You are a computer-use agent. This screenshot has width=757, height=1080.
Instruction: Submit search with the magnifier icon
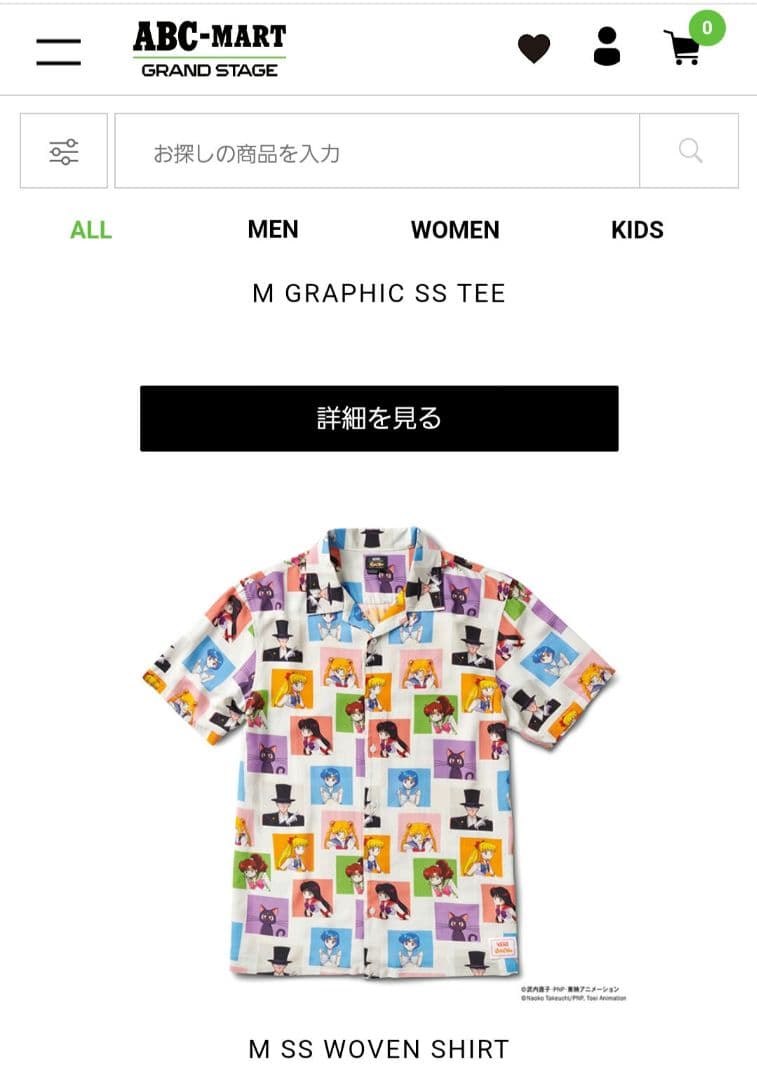point(689,151)
